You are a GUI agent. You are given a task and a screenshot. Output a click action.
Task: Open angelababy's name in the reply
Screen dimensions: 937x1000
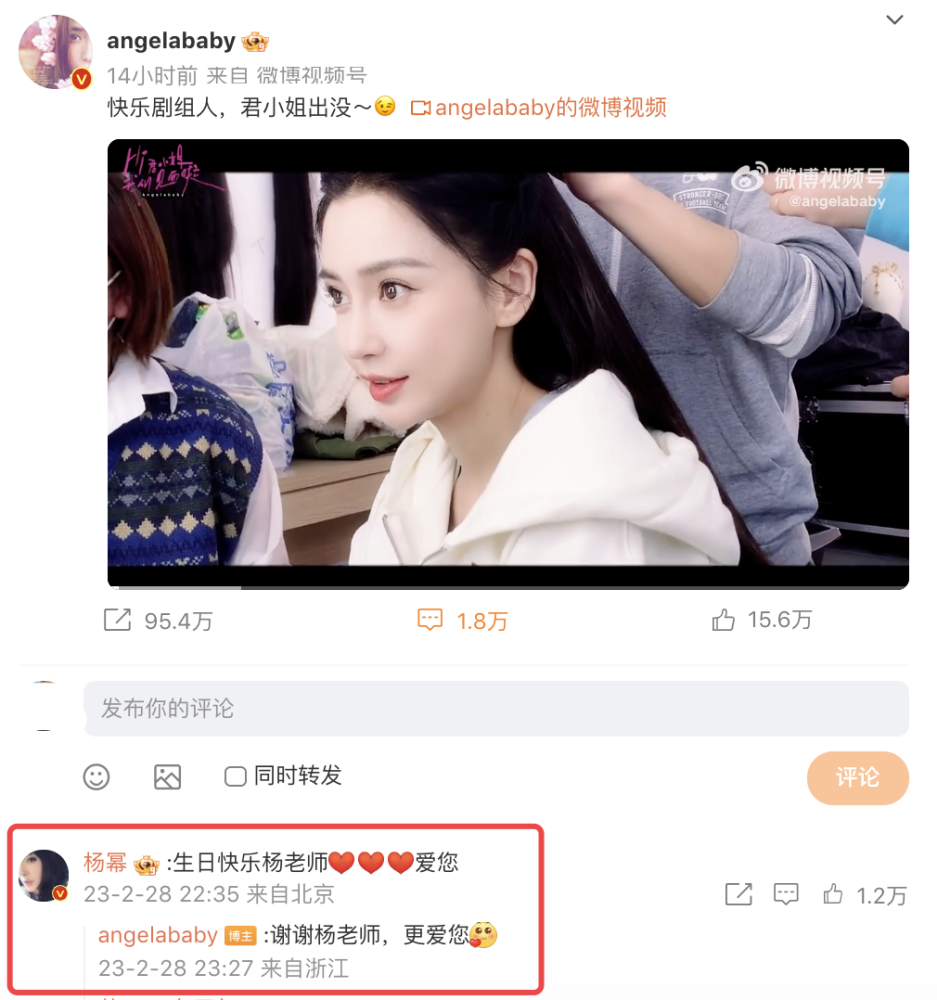157,936
